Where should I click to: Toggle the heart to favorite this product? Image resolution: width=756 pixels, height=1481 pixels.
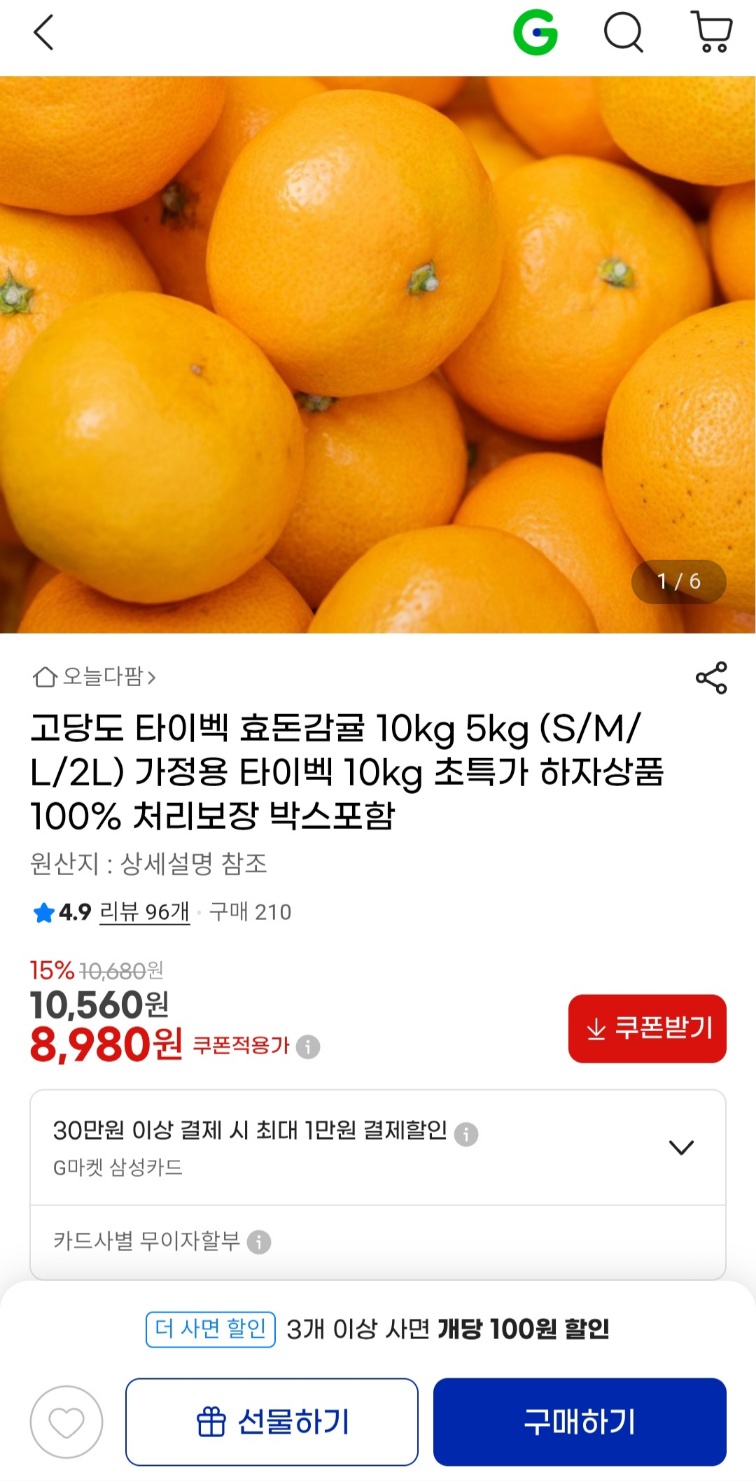[66, 1421]
